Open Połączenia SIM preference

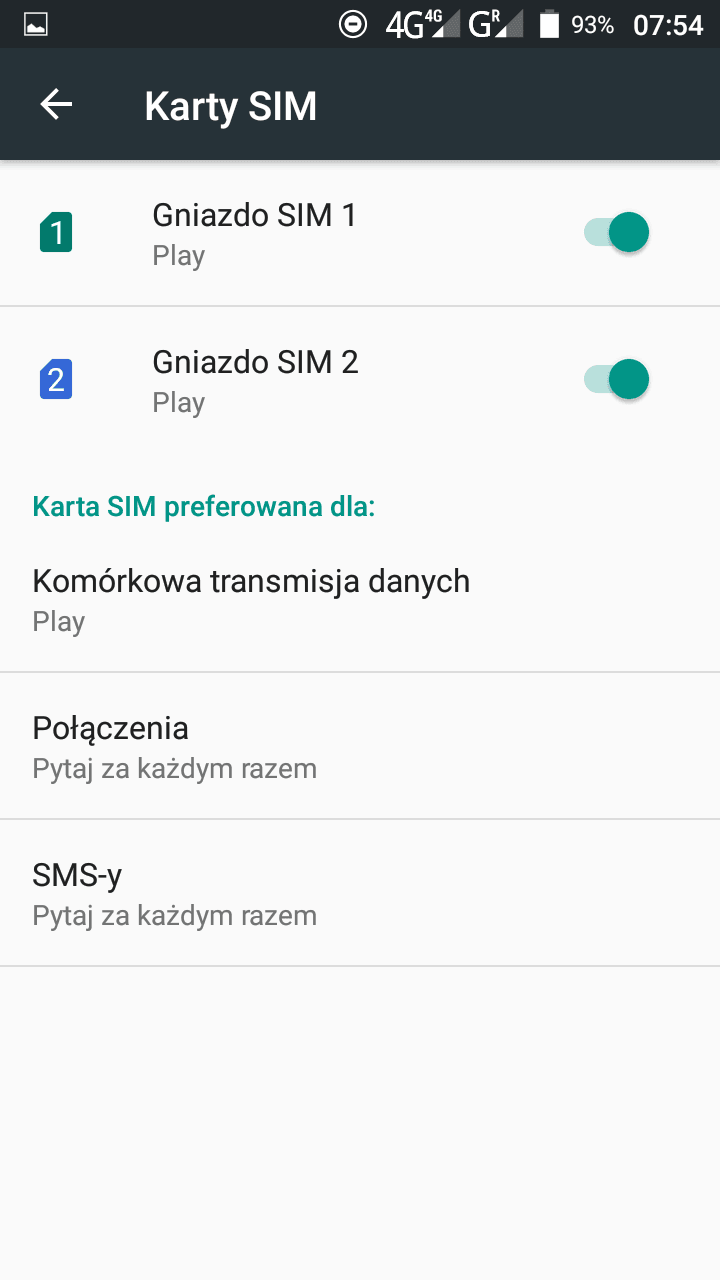tap(360, 746)
